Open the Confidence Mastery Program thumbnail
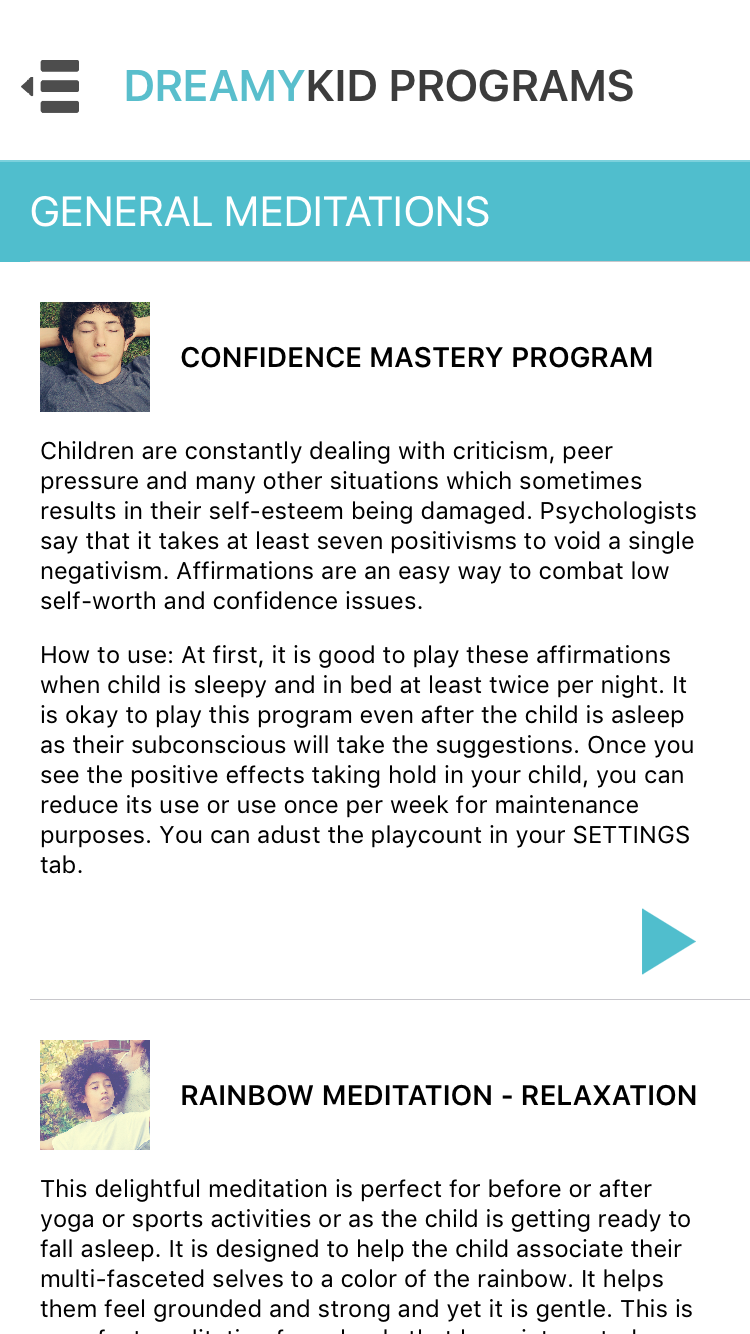 click(x=95, y=357)
